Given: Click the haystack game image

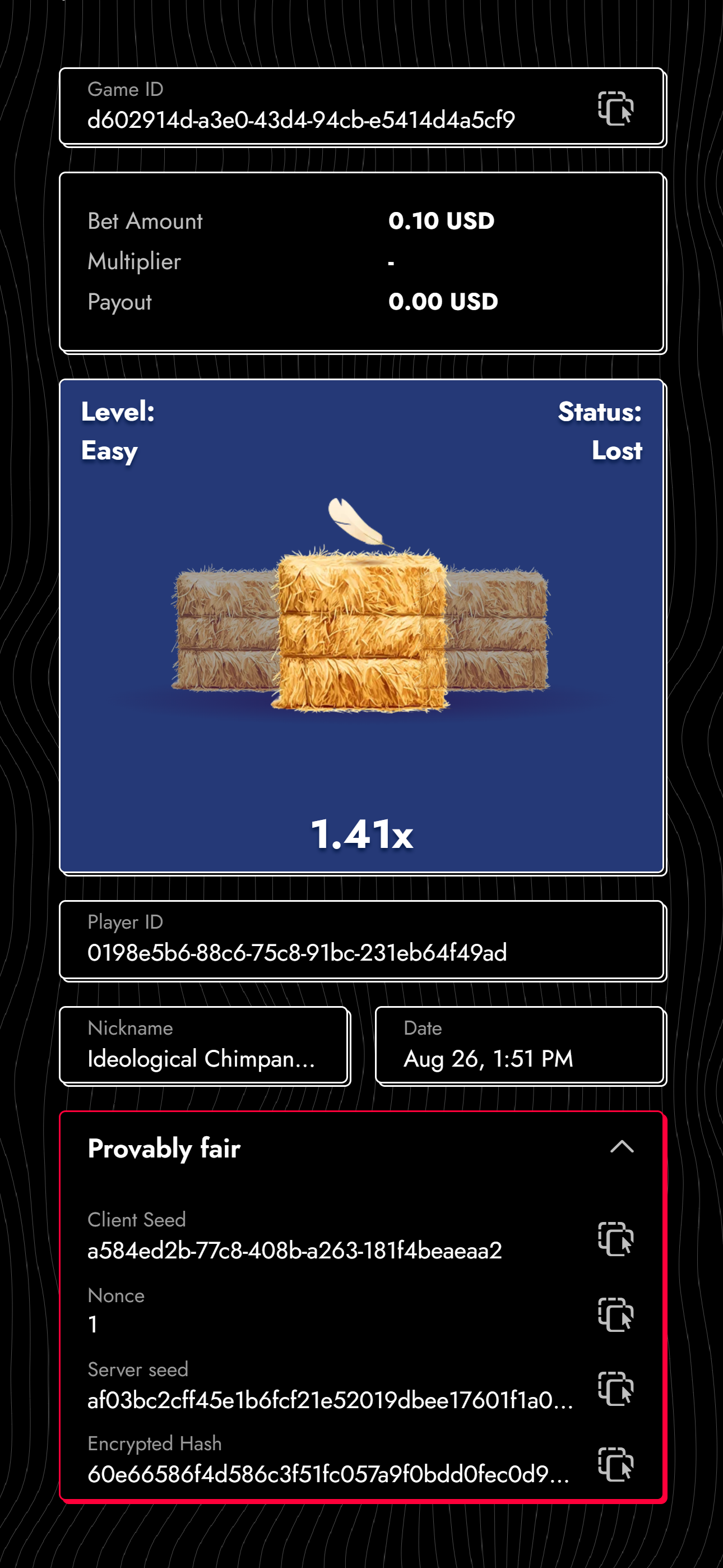Looking at the screenshot, I should pos(361,633).
